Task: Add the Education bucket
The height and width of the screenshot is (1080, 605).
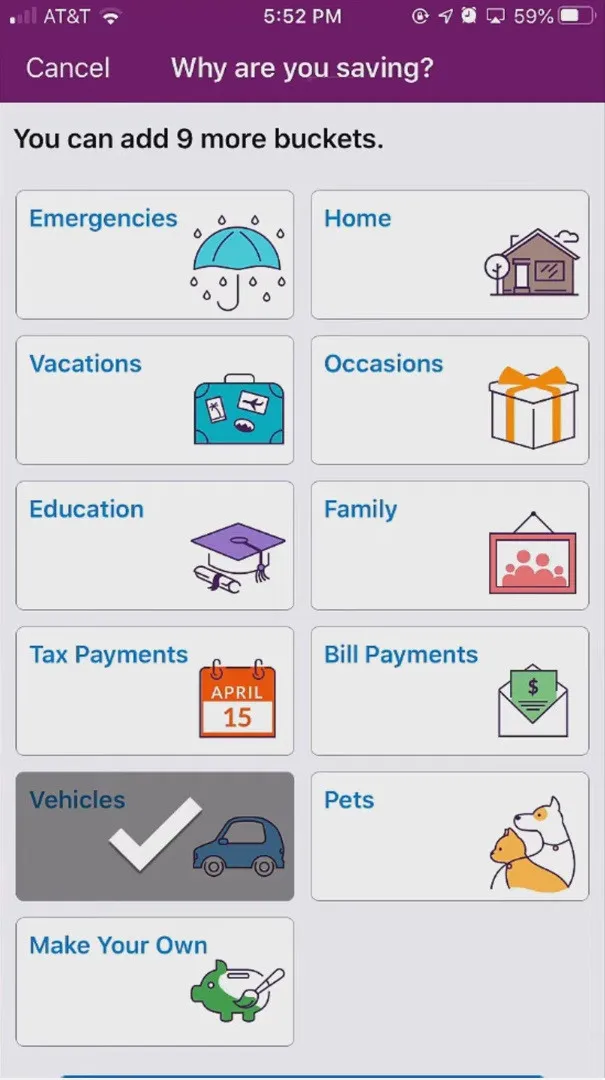Action: tap(155, 545)
